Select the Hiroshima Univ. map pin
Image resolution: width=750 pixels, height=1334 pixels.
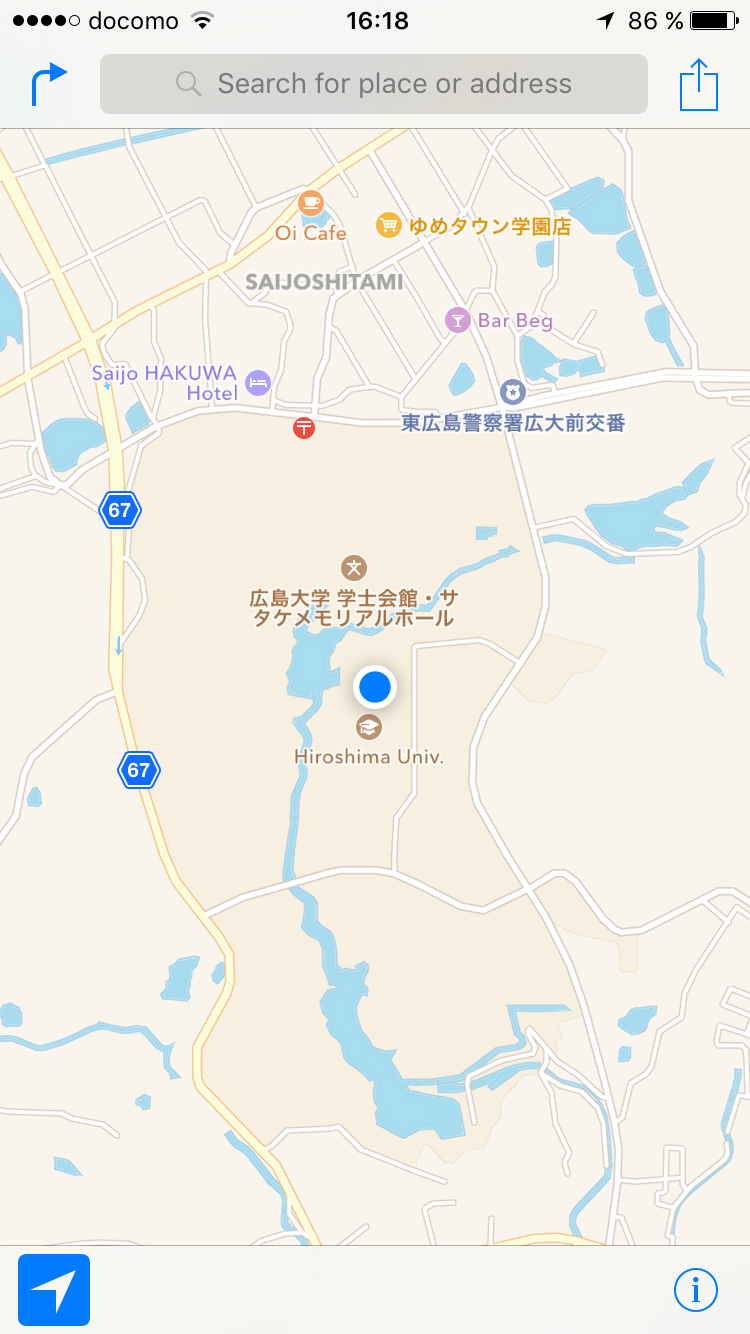(x=369, y=728)
